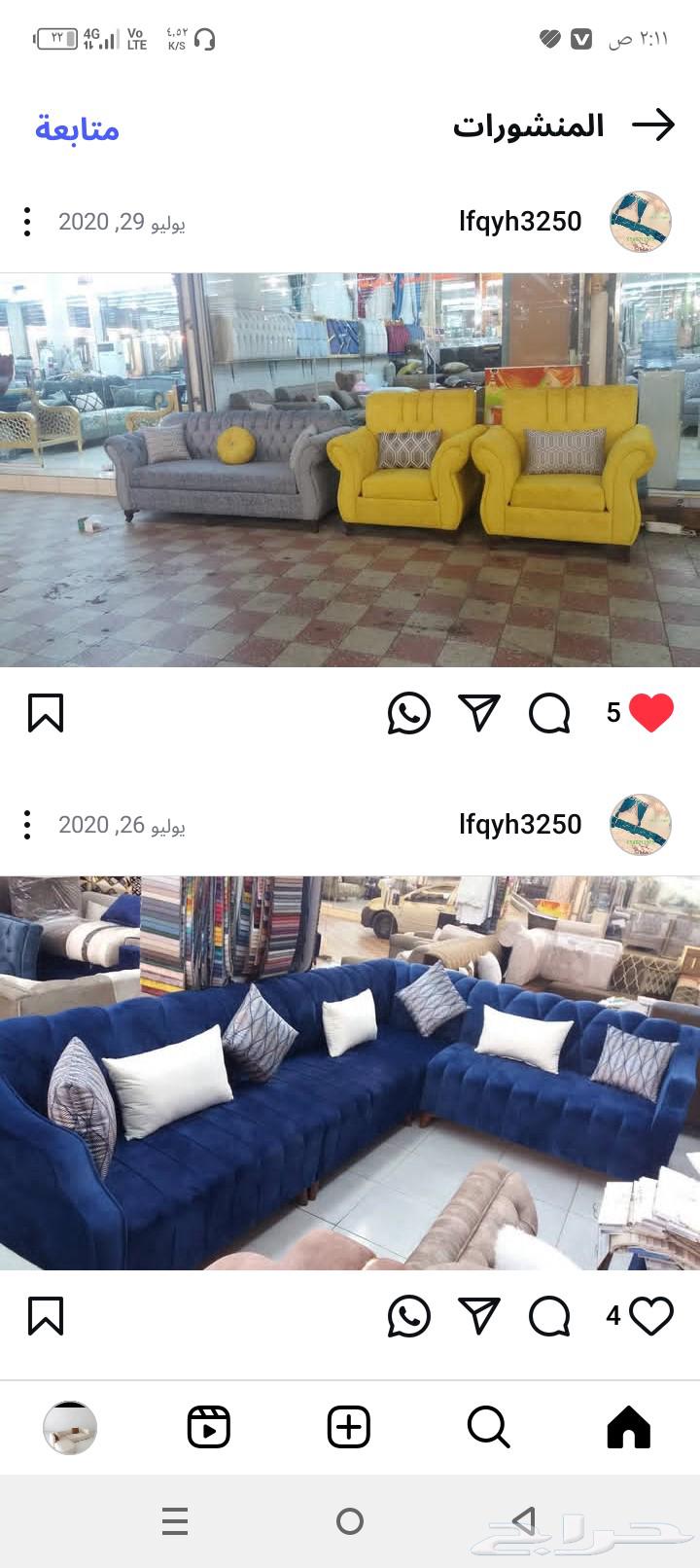
Task: Create a new post with the plus icon
Action: click(348, 1426)
